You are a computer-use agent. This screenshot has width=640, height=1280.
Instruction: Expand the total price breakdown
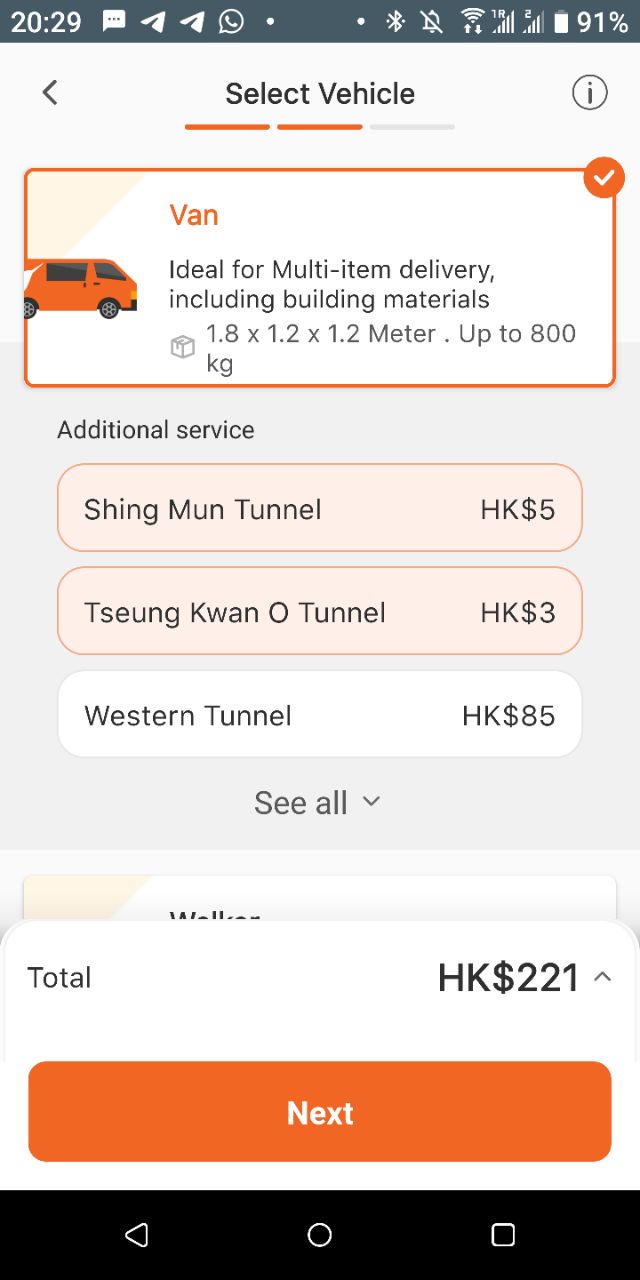[x=602, y=977]
